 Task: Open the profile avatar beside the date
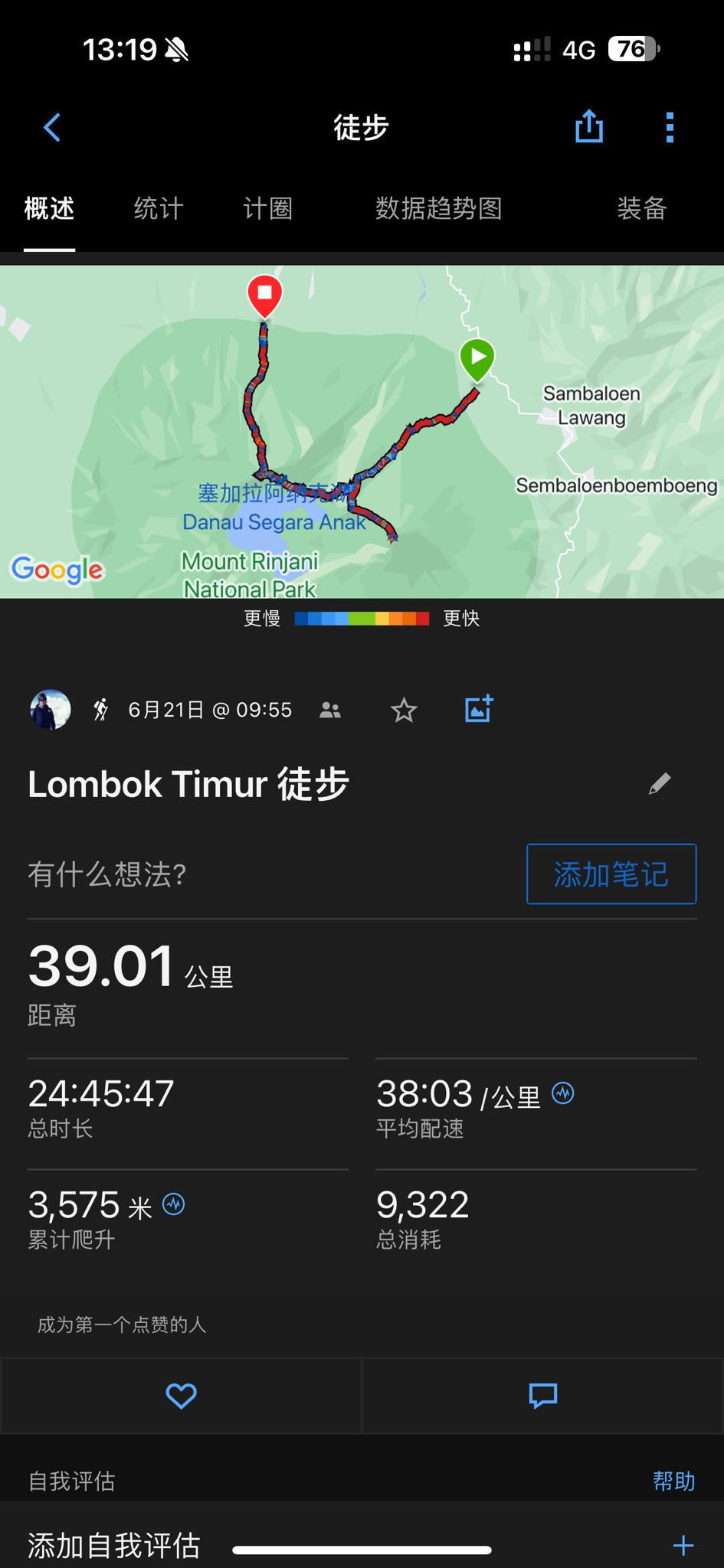click(51, 710)
